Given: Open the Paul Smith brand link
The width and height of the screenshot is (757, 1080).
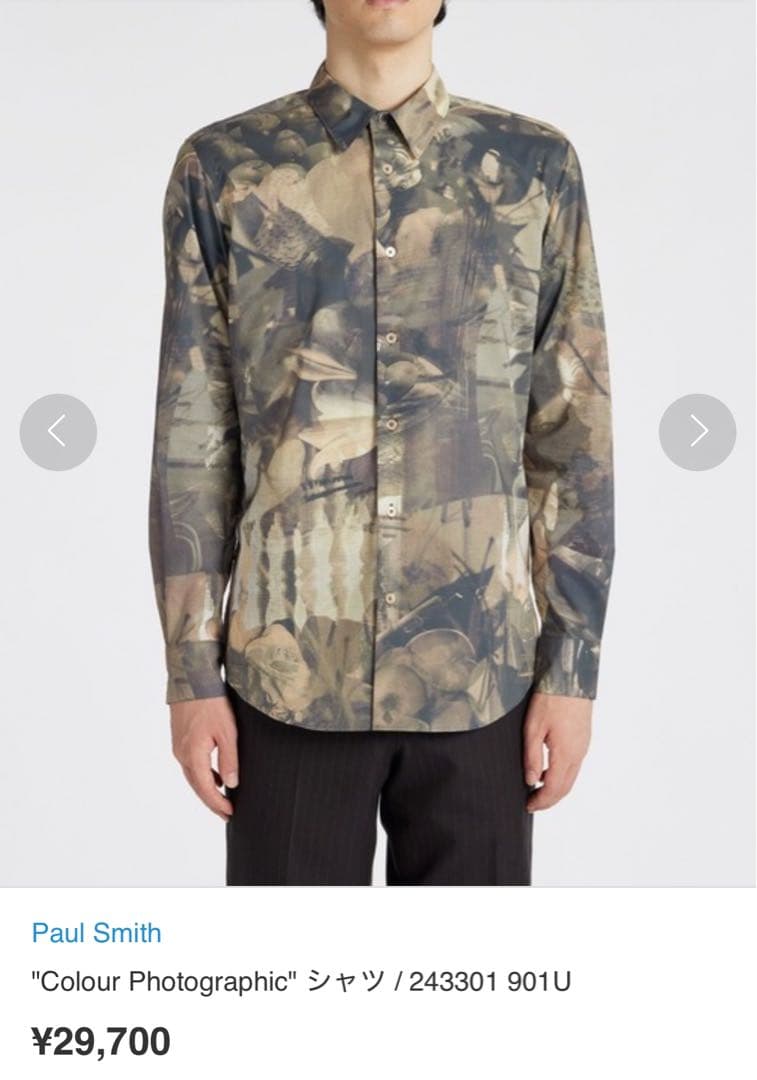Looking at the screenshot, I should pyautogui.click(x=96, y=933).
